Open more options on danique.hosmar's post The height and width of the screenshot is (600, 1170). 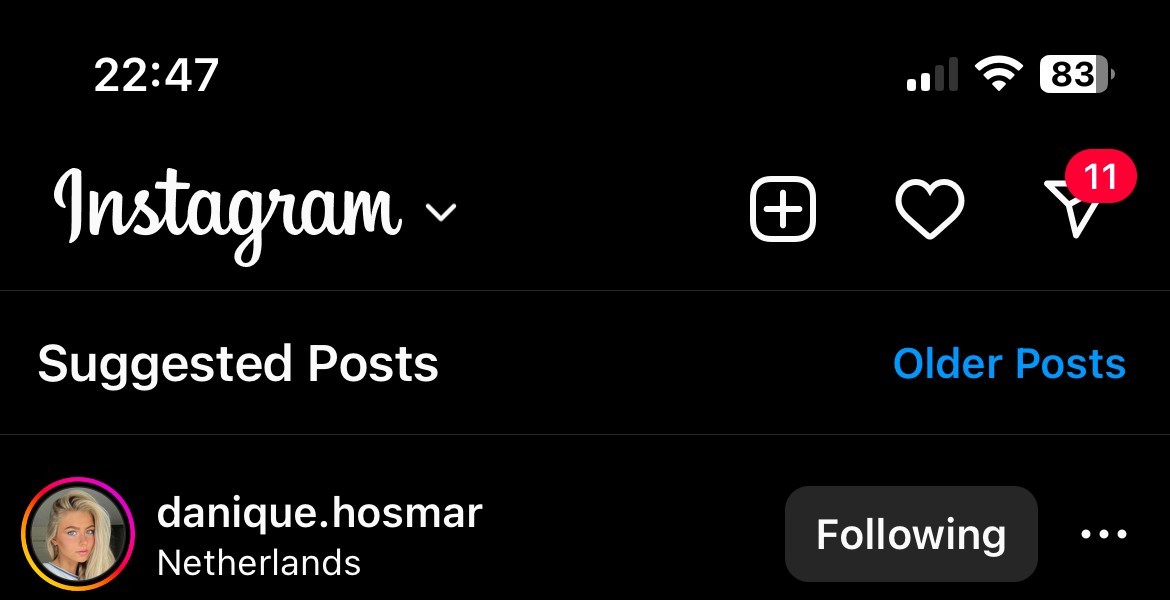click(x=1104, y=535)
